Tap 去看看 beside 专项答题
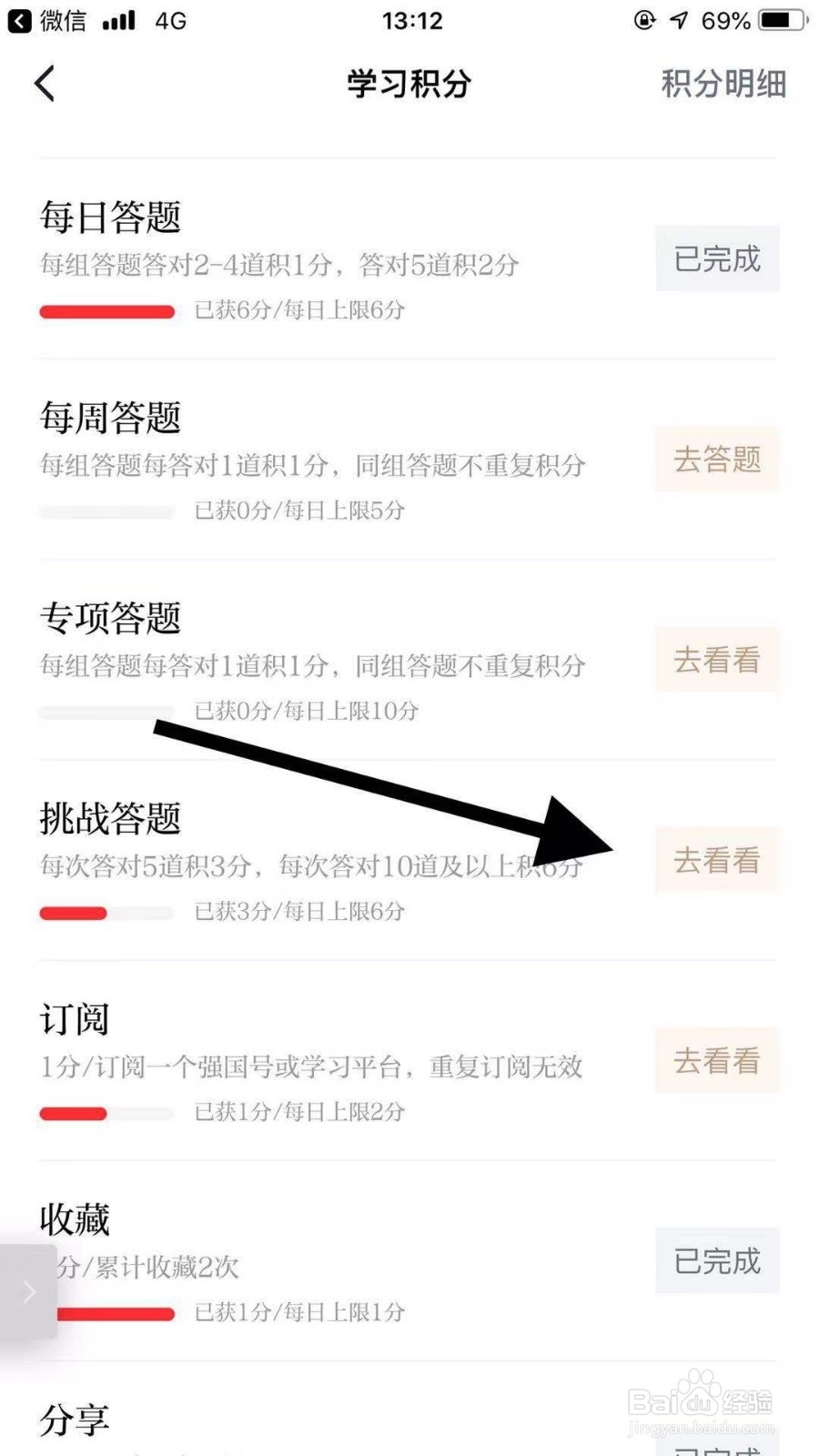 717,660
